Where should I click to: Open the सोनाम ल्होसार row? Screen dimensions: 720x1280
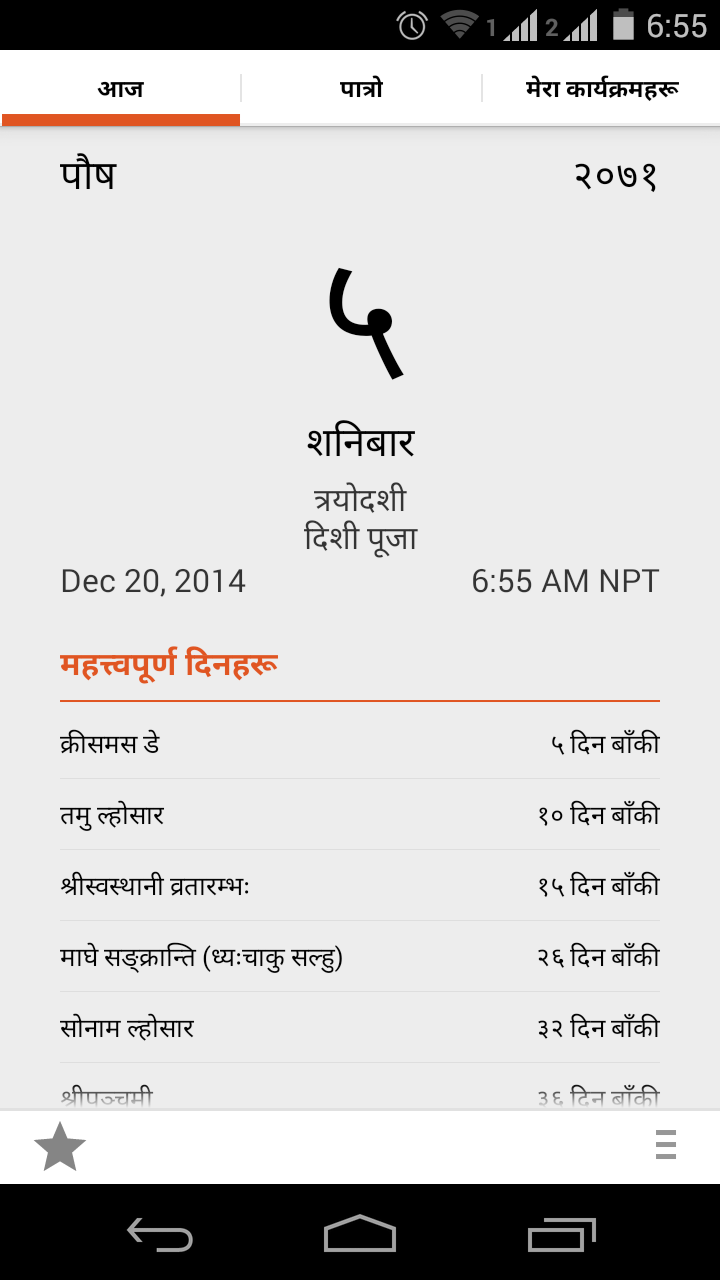pos(360,1028)
